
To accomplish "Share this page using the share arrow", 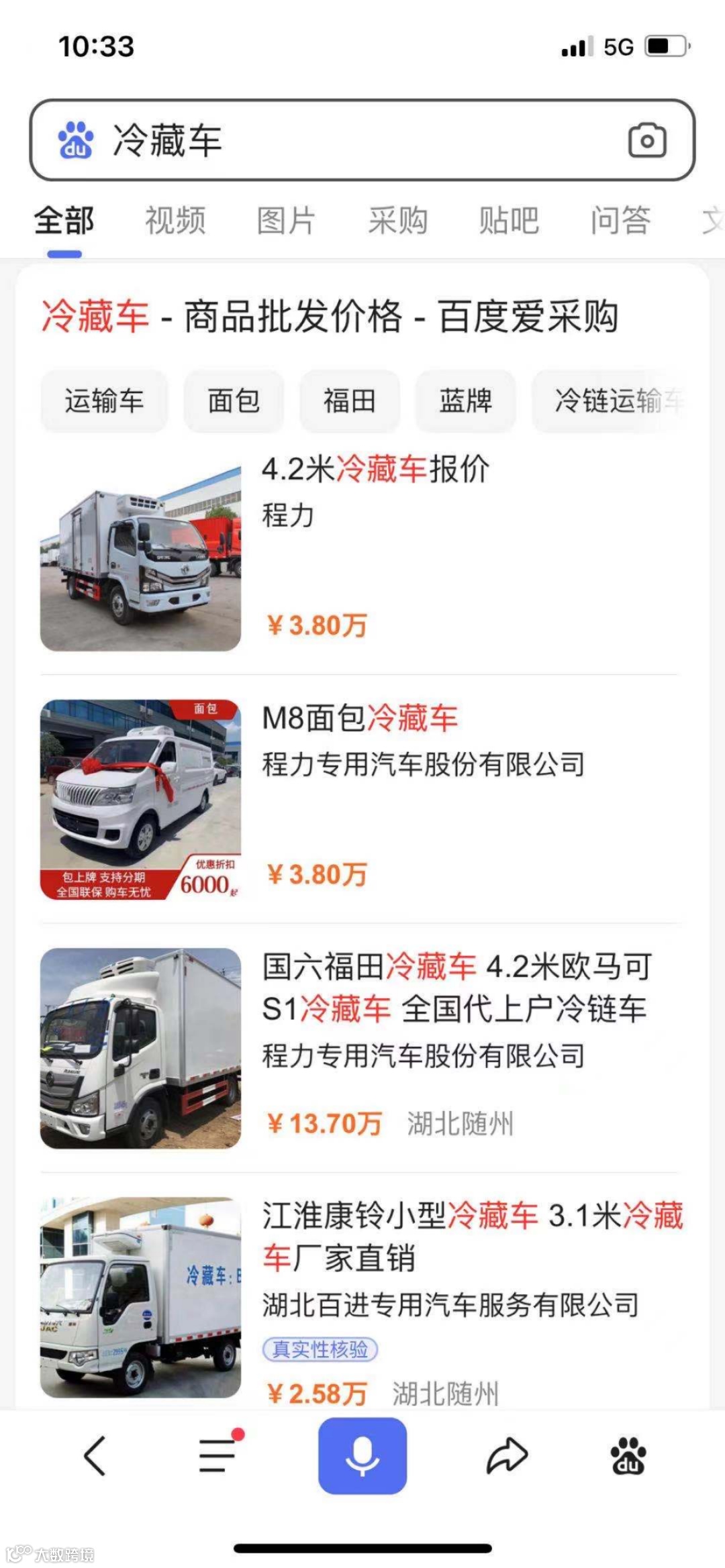I will pyautogui.click(x=507, y=1456).
